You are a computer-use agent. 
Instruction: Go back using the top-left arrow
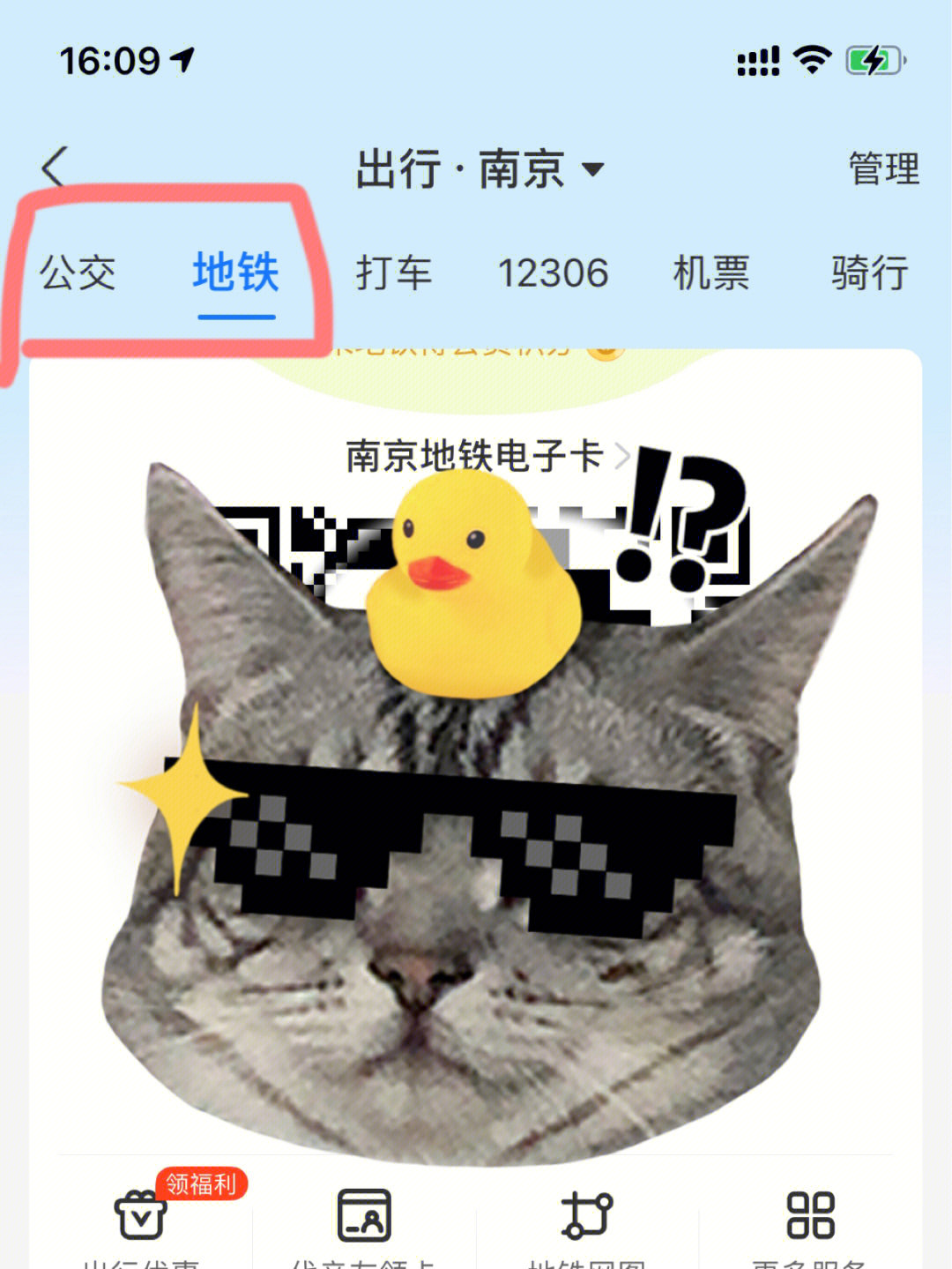click(55, 167)
